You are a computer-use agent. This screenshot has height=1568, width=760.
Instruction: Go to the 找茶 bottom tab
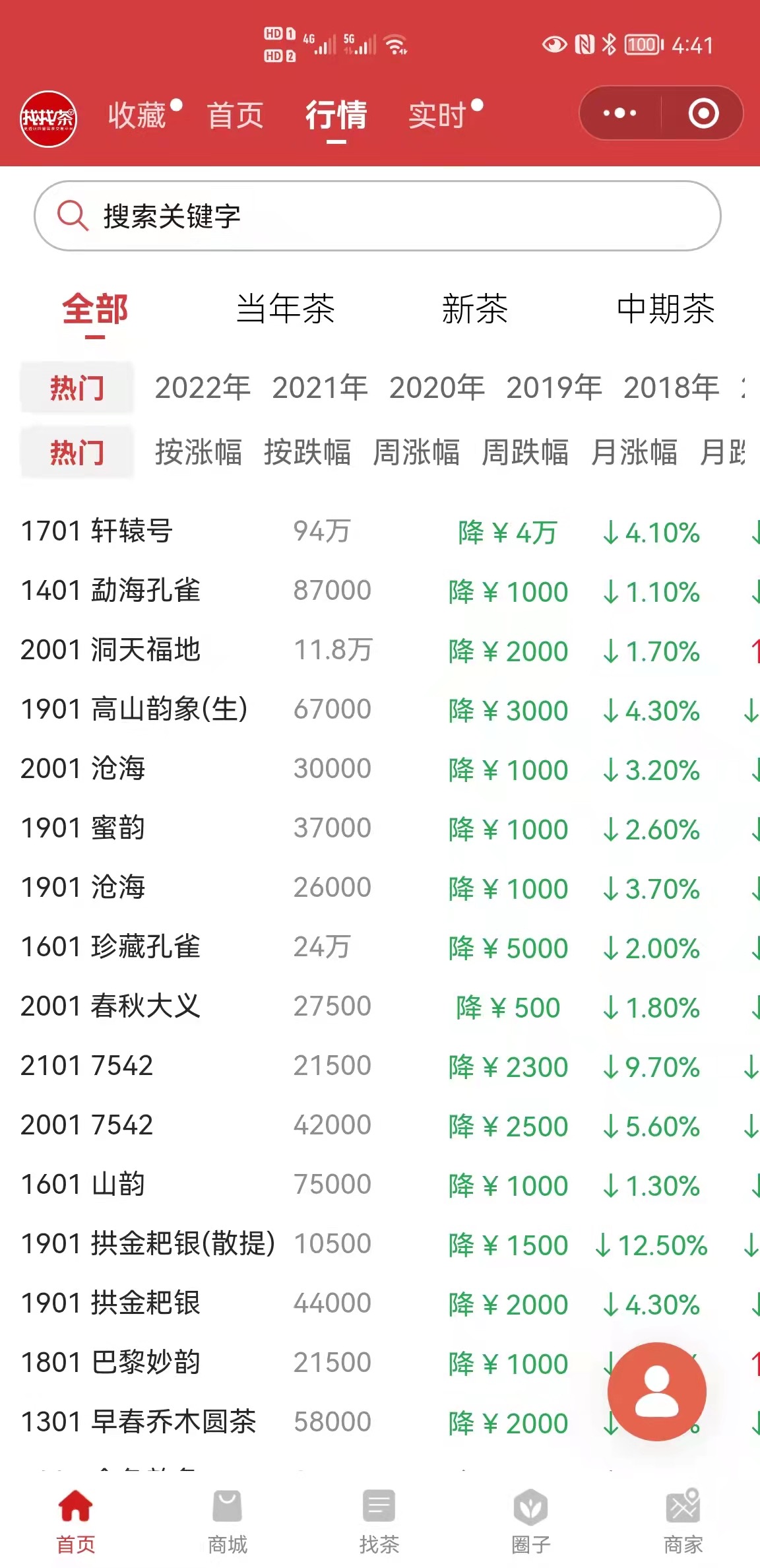pyautogui.click(x=379, y=1522)
